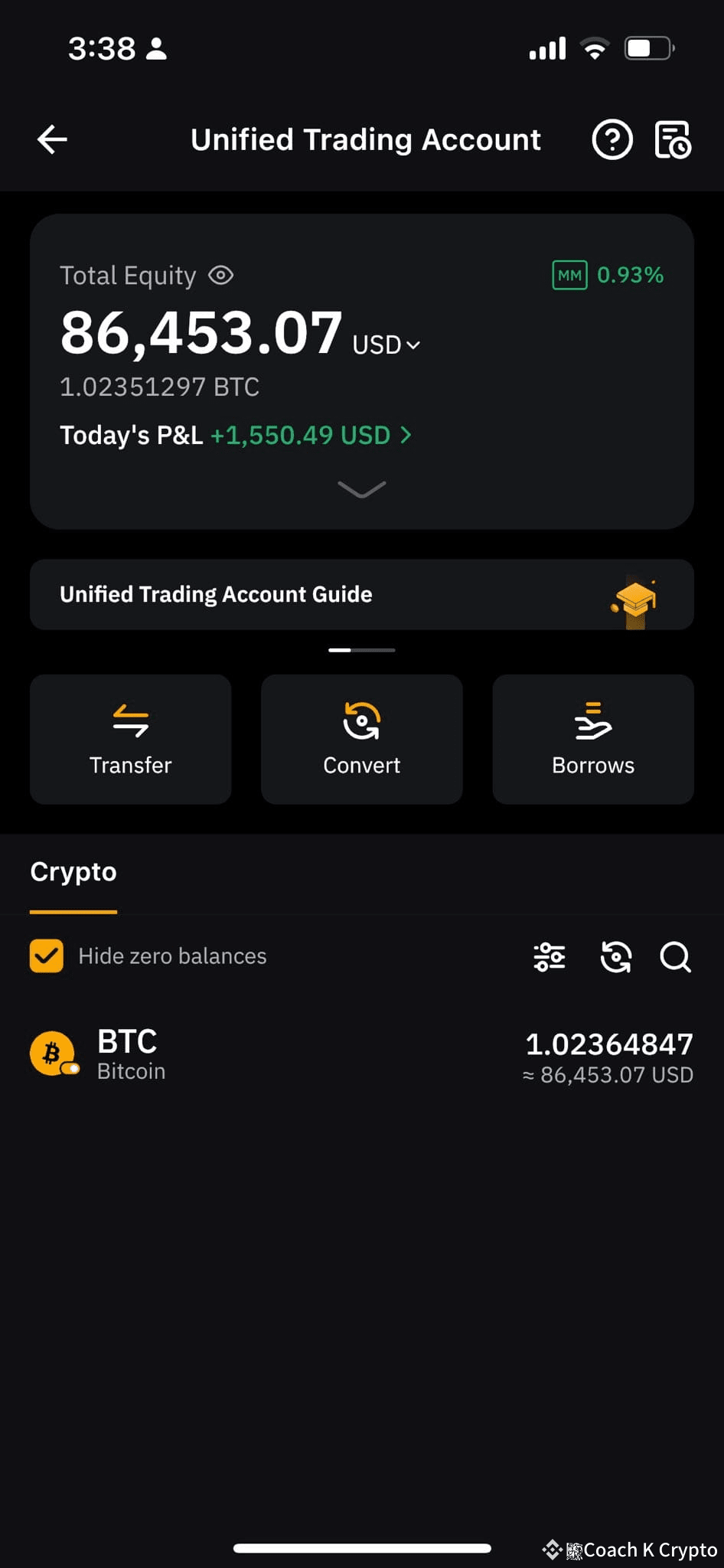Open the USD currency dropdown

[386, 345]
